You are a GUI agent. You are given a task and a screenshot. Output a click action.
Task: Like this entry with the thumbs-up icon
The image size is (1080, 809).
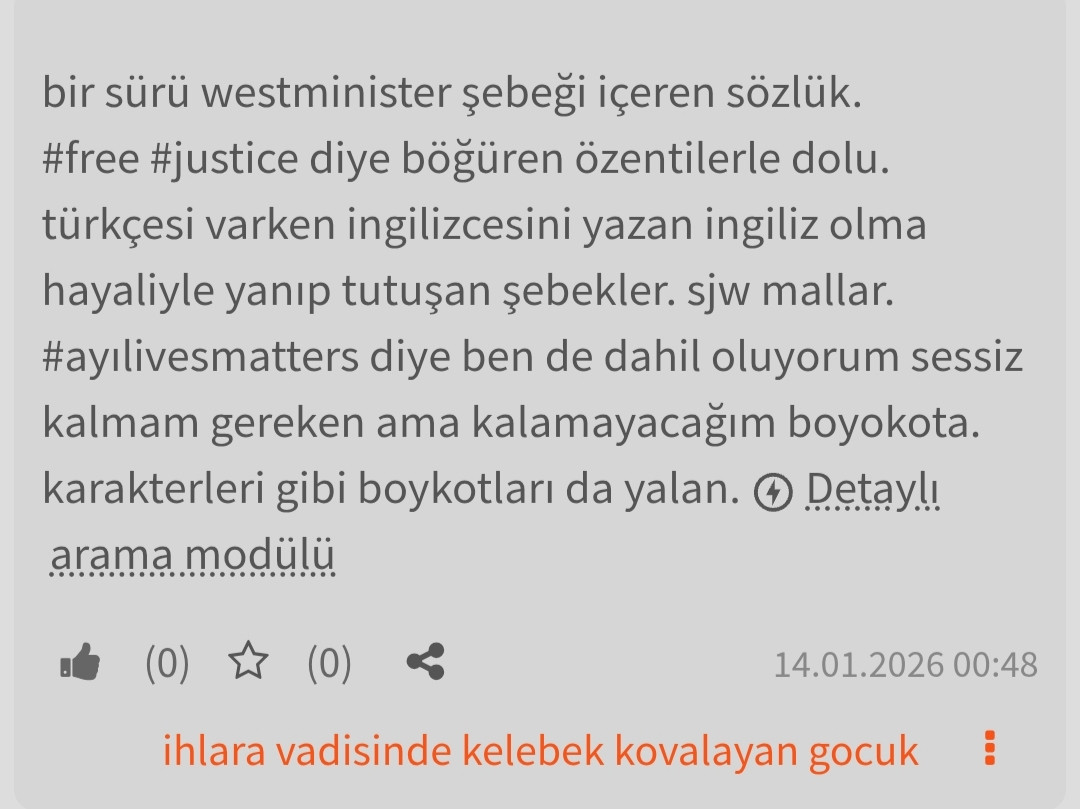coord(81,662)
